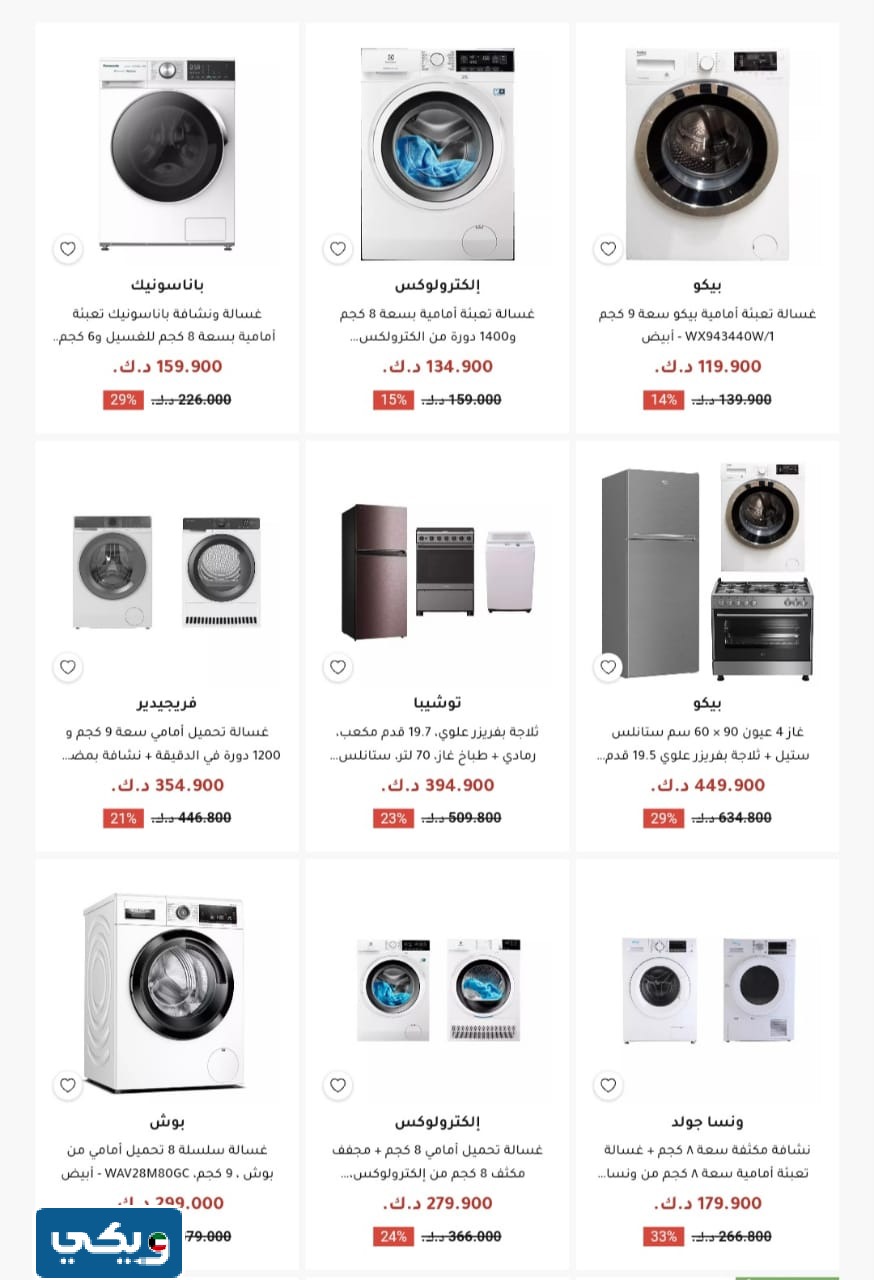The image size is (874, 1280).
Task: Favorite the Bosch Series 8 washer
Action: pyautogui.click(x=67, y=1085)
